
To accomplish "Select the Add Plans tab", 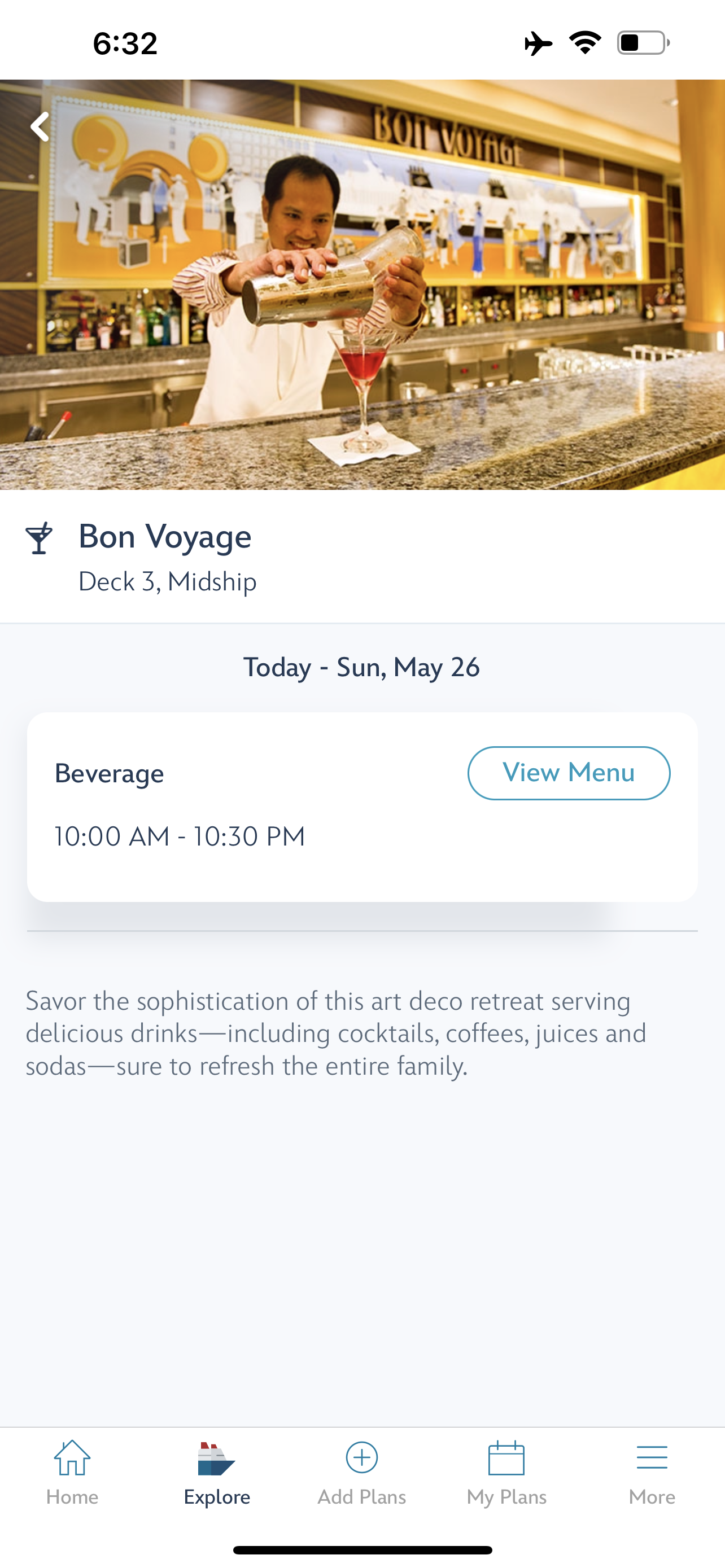I will tap(362, 1473).
